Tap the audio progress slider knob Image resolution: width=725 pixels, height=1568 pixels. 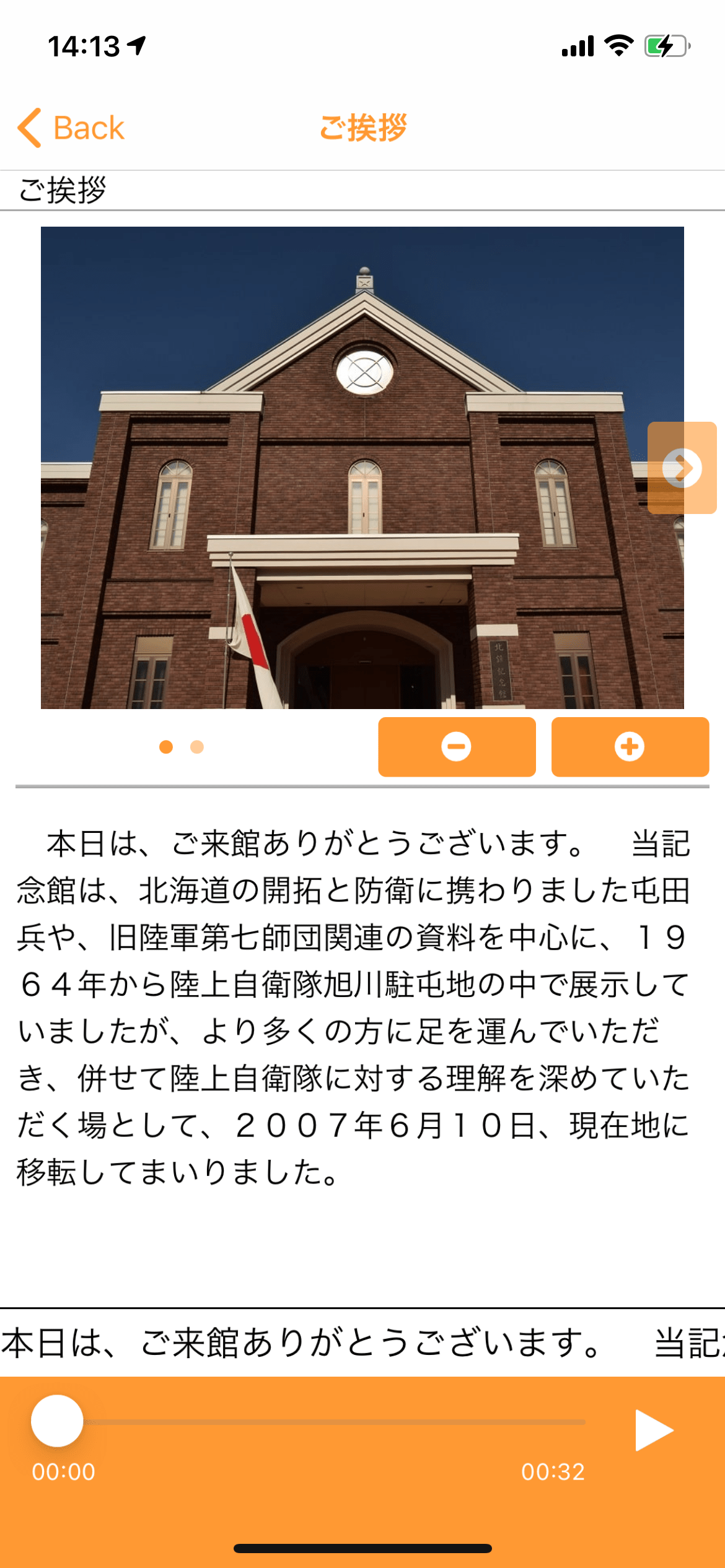pyautogui.click(x=58, y=1421)
